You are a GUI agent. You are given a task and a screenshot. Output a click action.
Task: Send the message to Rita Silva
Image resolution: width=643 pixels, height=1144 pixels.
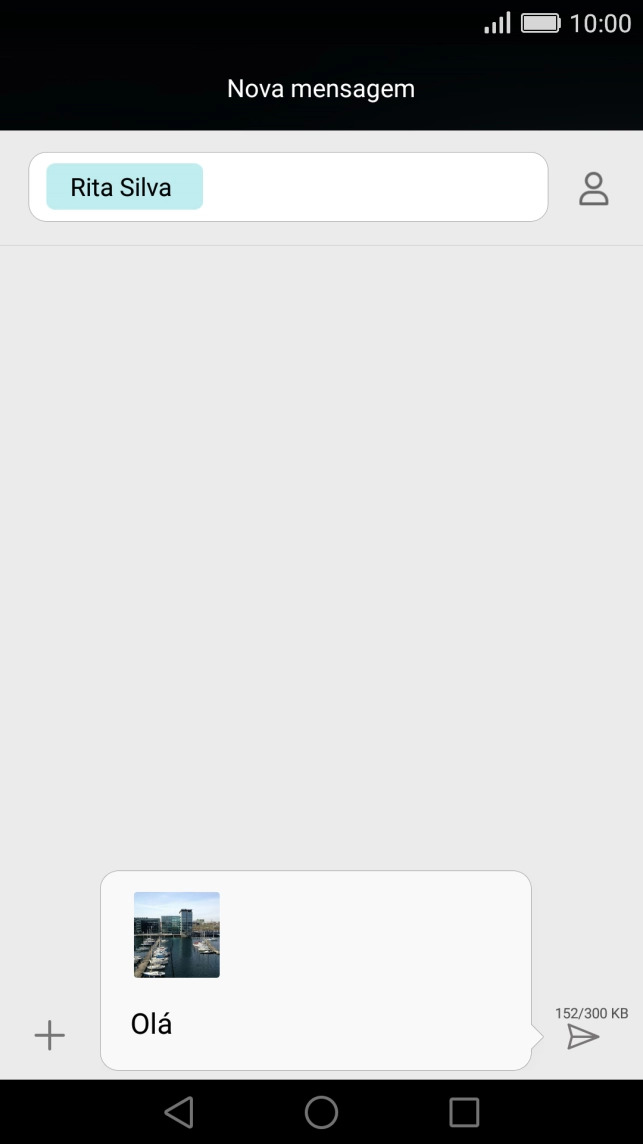(582, 1037)
